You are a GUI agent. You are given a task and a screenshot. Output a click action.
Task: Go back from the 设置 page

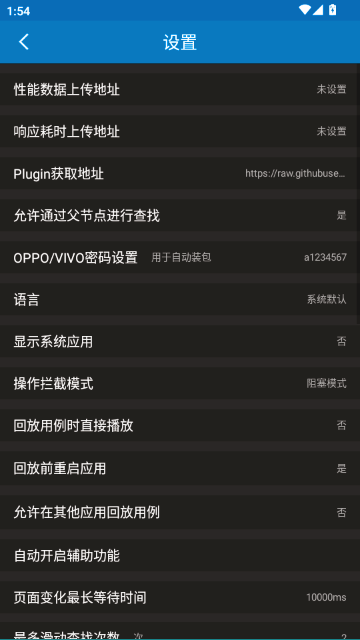(24, 42)
